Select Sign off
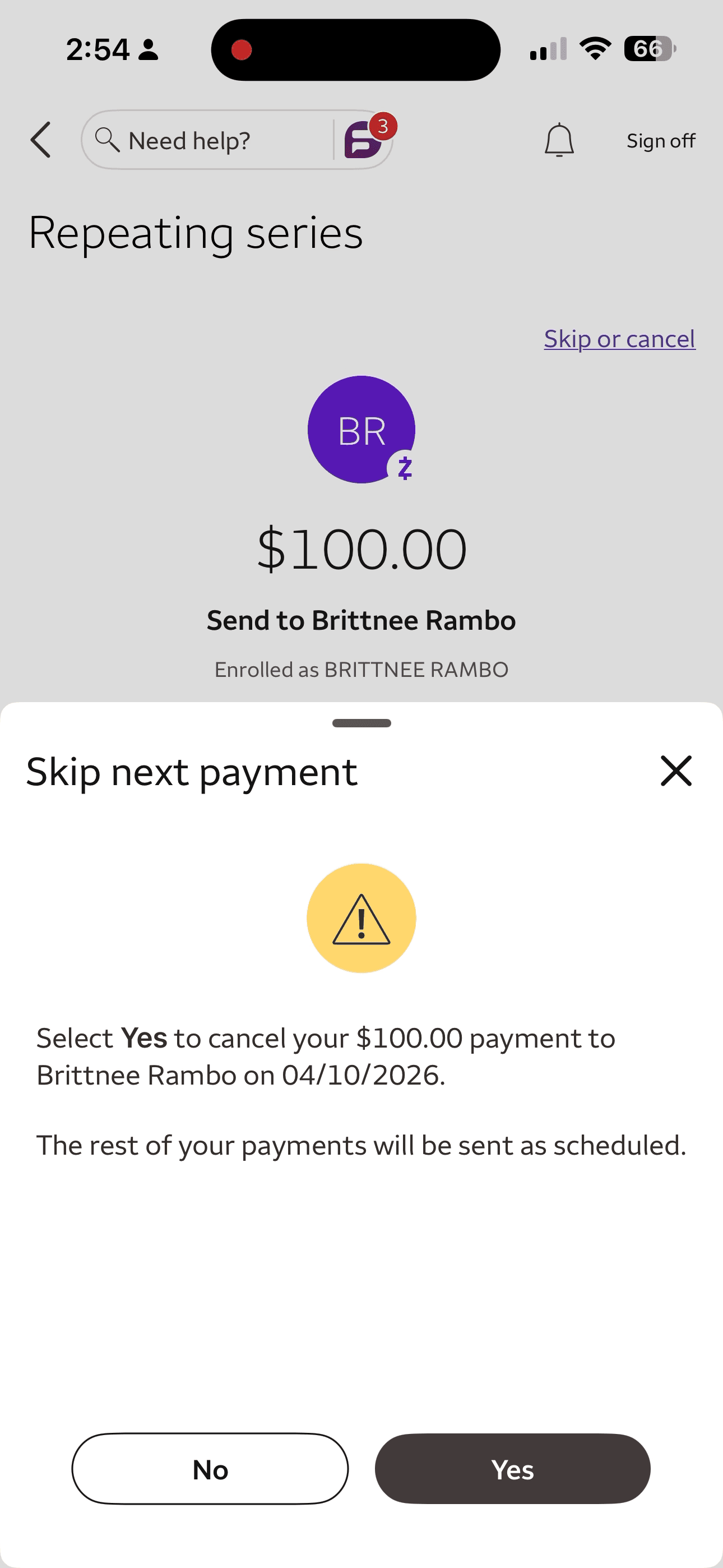Image resolution: width=723 pixels, height=1568 pixels. click(x=661, y=140)
